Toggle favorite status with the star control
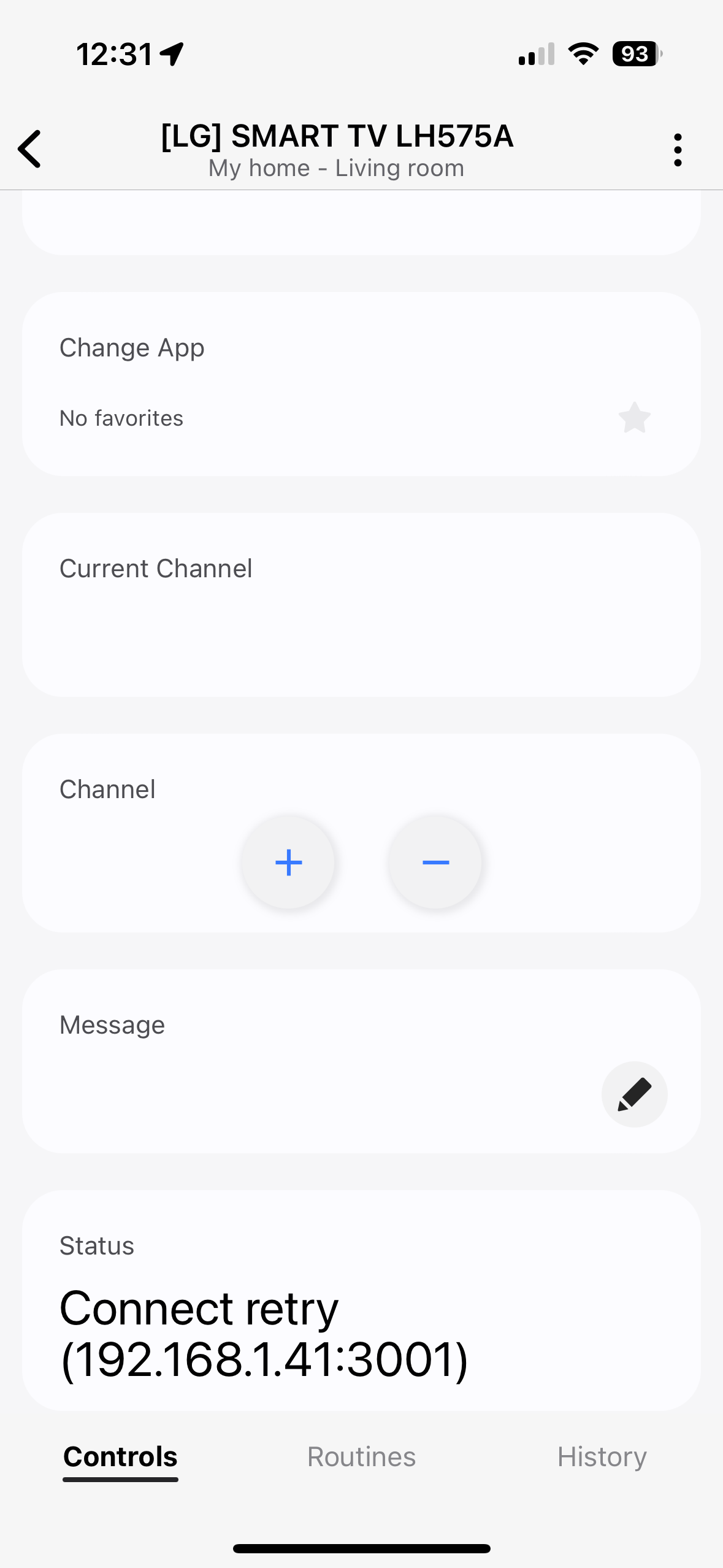Image resolution: width=723 pixels, height=1568 pixels. point(633,418)
